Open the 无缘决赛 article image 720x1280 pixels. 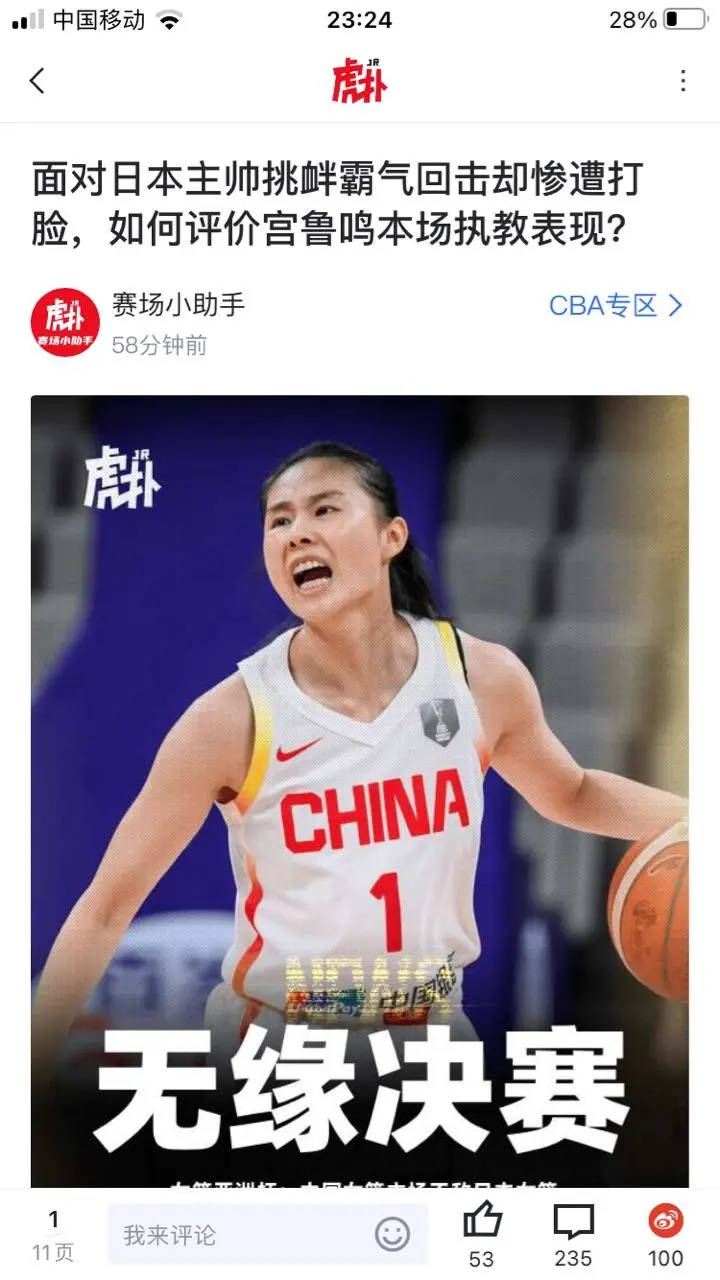coord(360,790)
